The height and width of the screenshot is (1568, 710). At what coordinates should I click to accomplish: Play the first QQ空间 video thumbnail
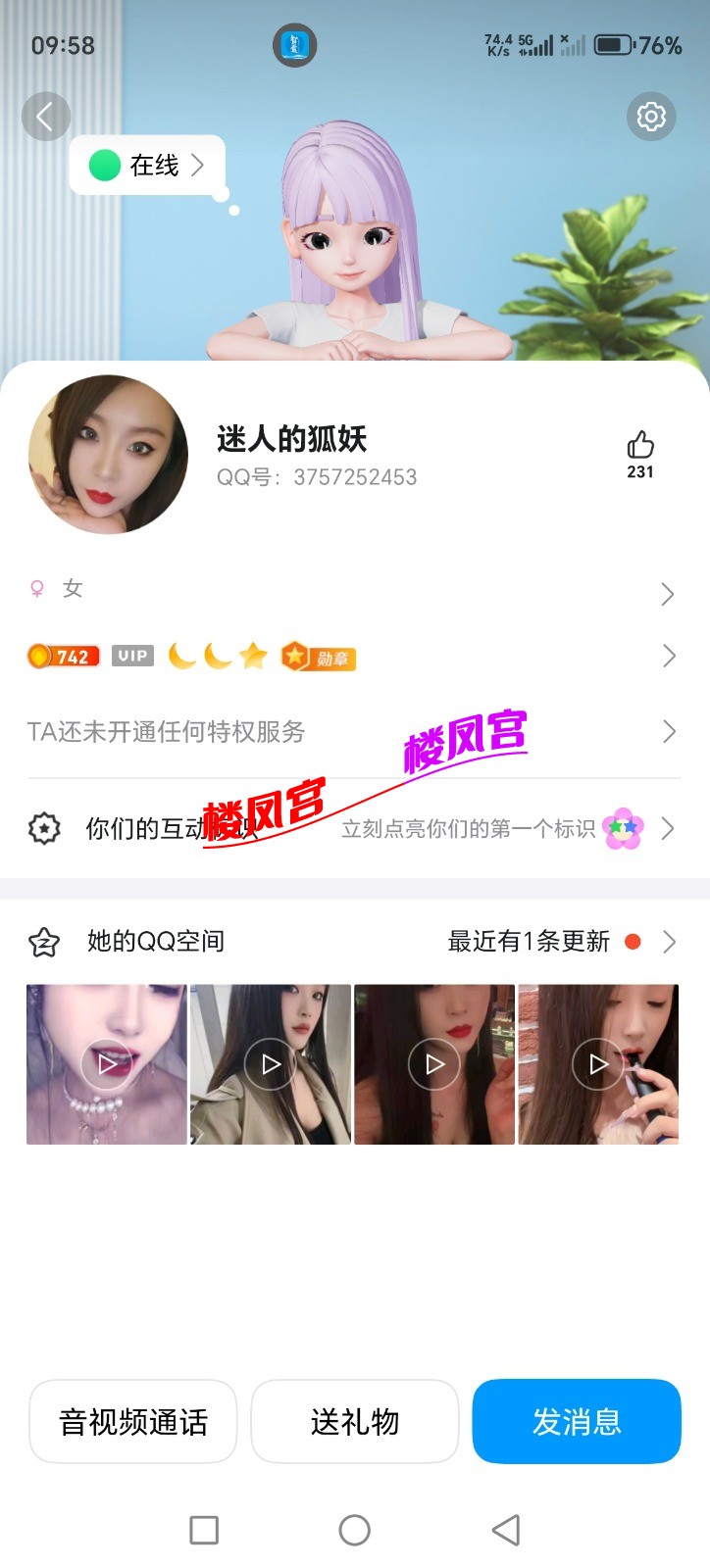[x=107, y=1064]
